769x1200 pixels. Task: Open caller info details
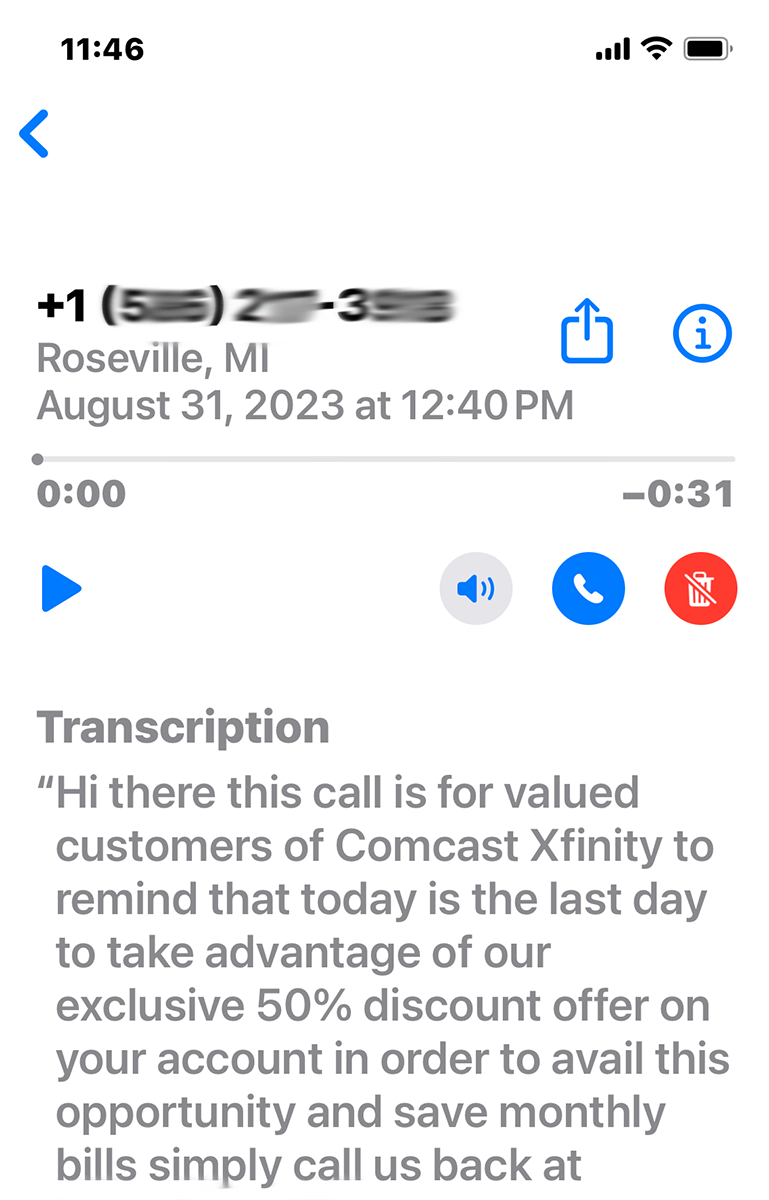(702, 333)
